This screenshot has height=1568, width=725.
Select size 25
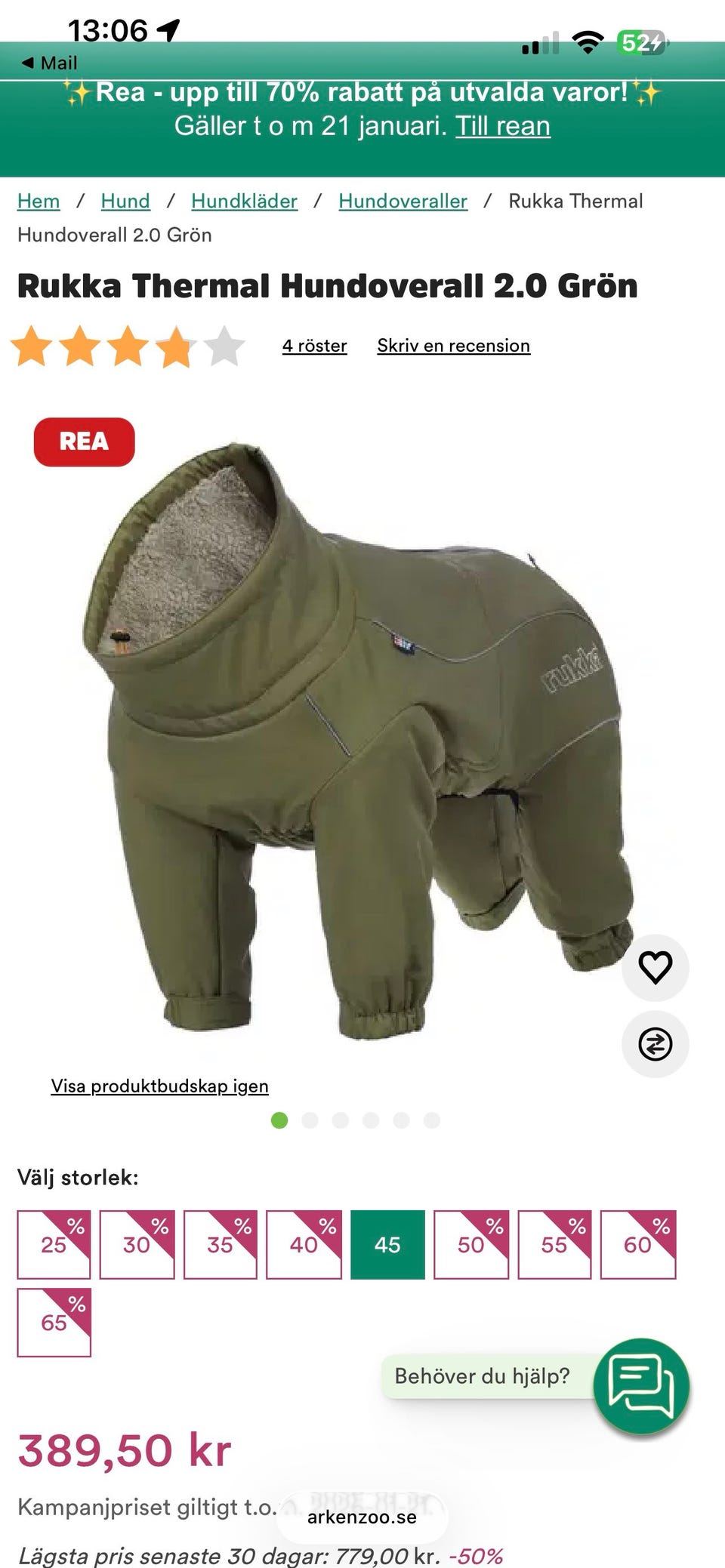pyautogui.click(x=54, y=1245)
